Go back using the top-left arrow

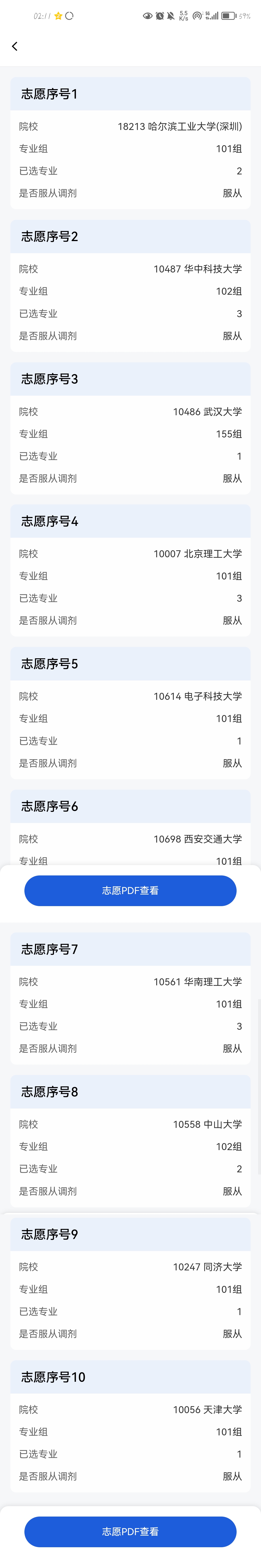[x=14, y=46]
